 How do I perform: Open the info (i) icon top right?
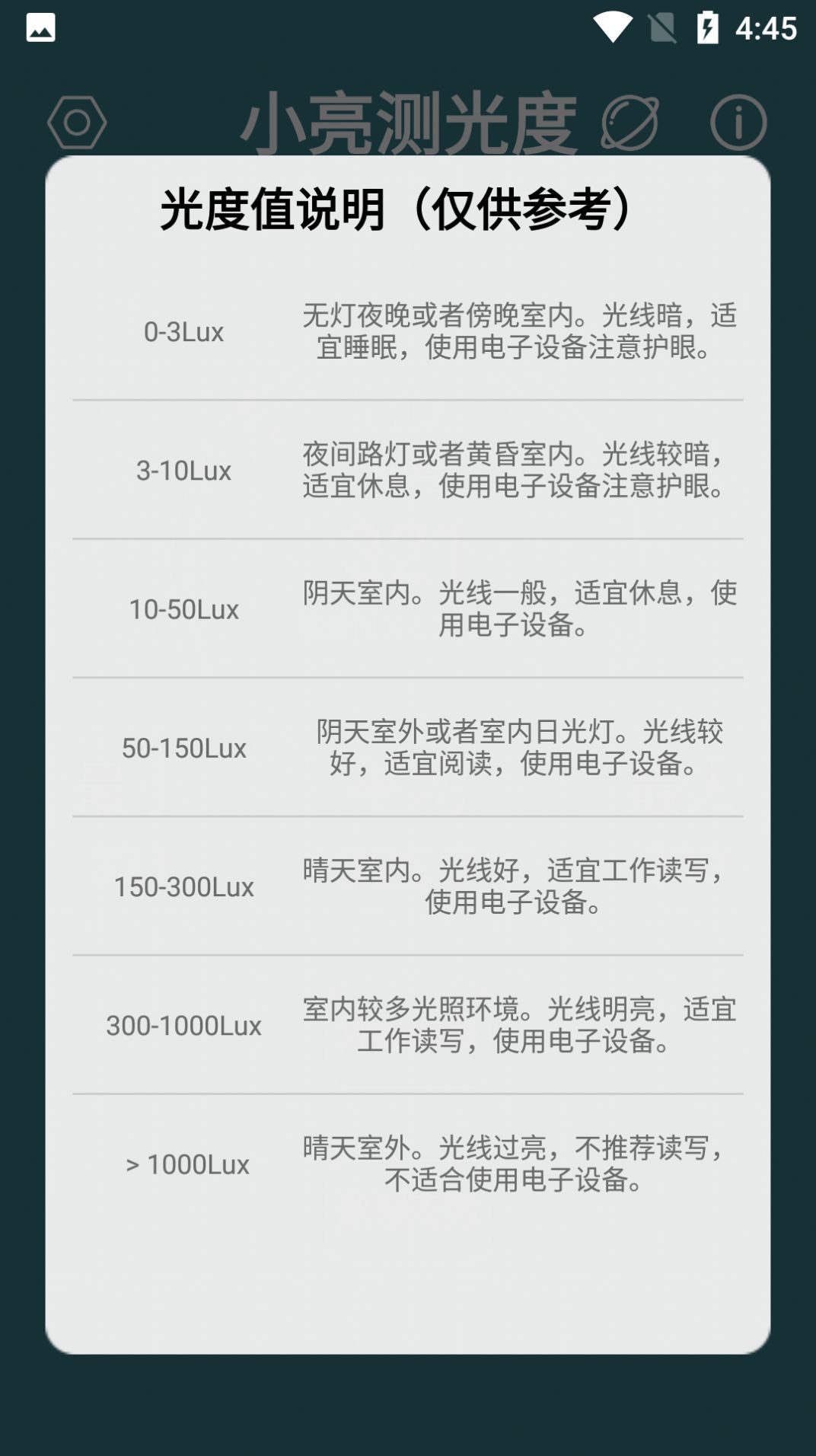coord(738,122)
